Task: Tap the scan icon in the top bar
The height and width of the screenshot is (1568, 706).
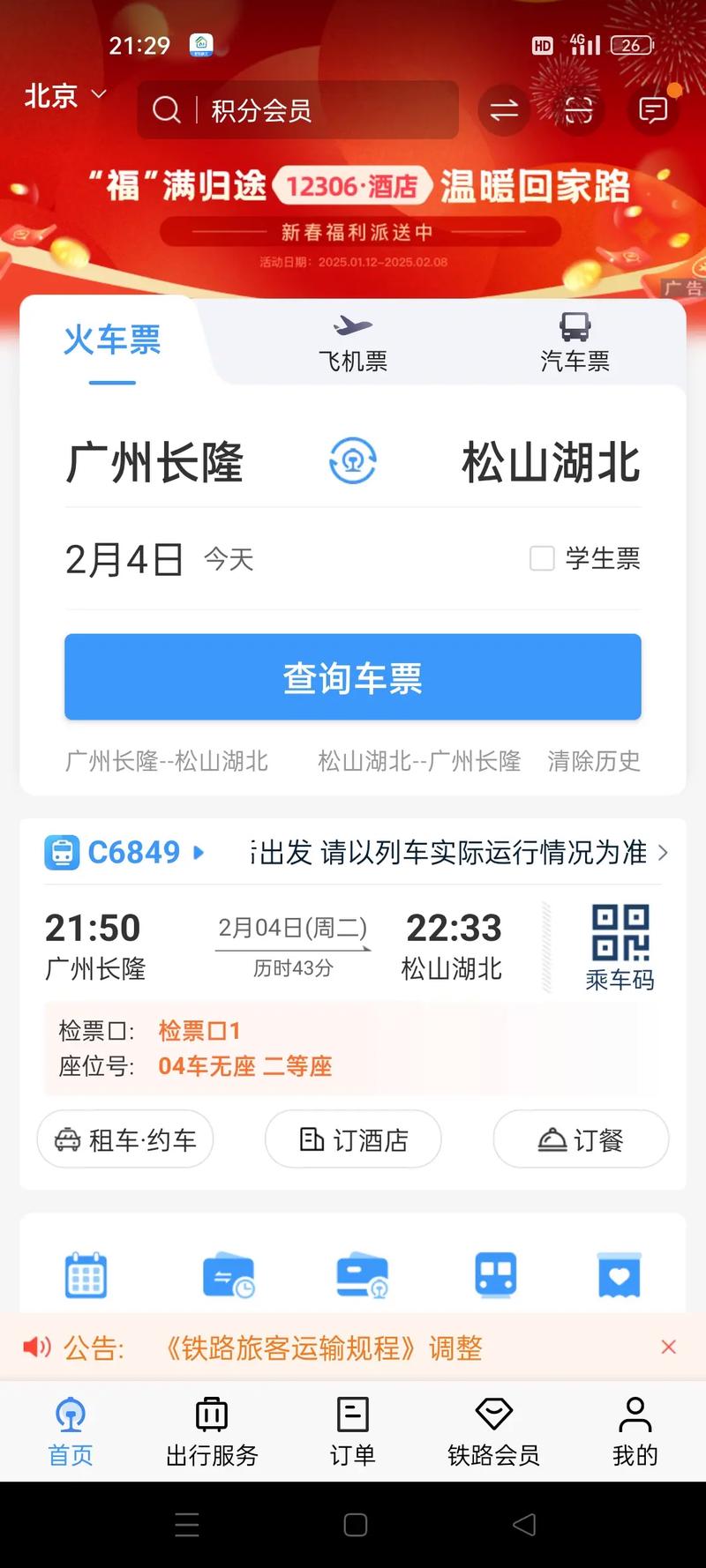Action: coord(577,110)
